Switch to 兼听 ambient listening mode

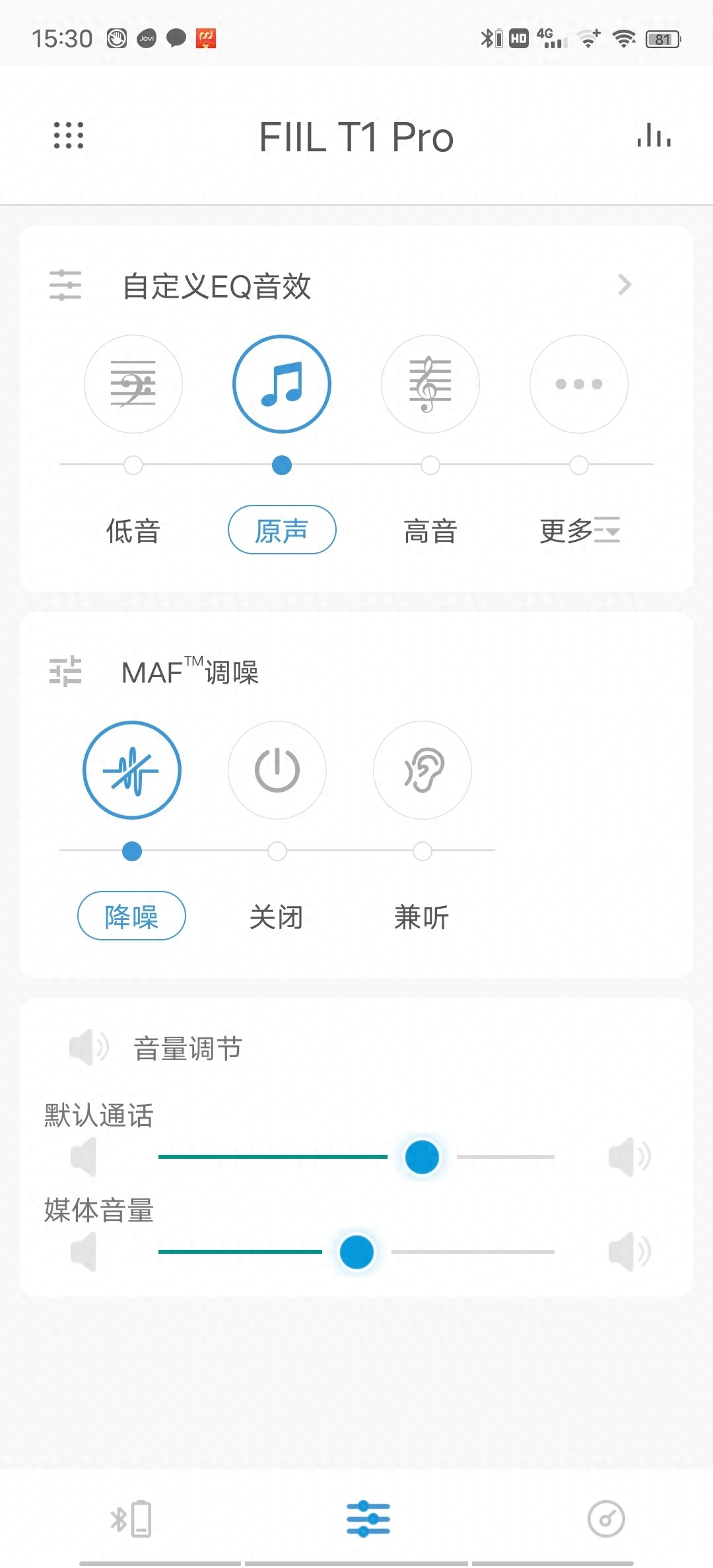pyautogui.click(x=423, y=770)
